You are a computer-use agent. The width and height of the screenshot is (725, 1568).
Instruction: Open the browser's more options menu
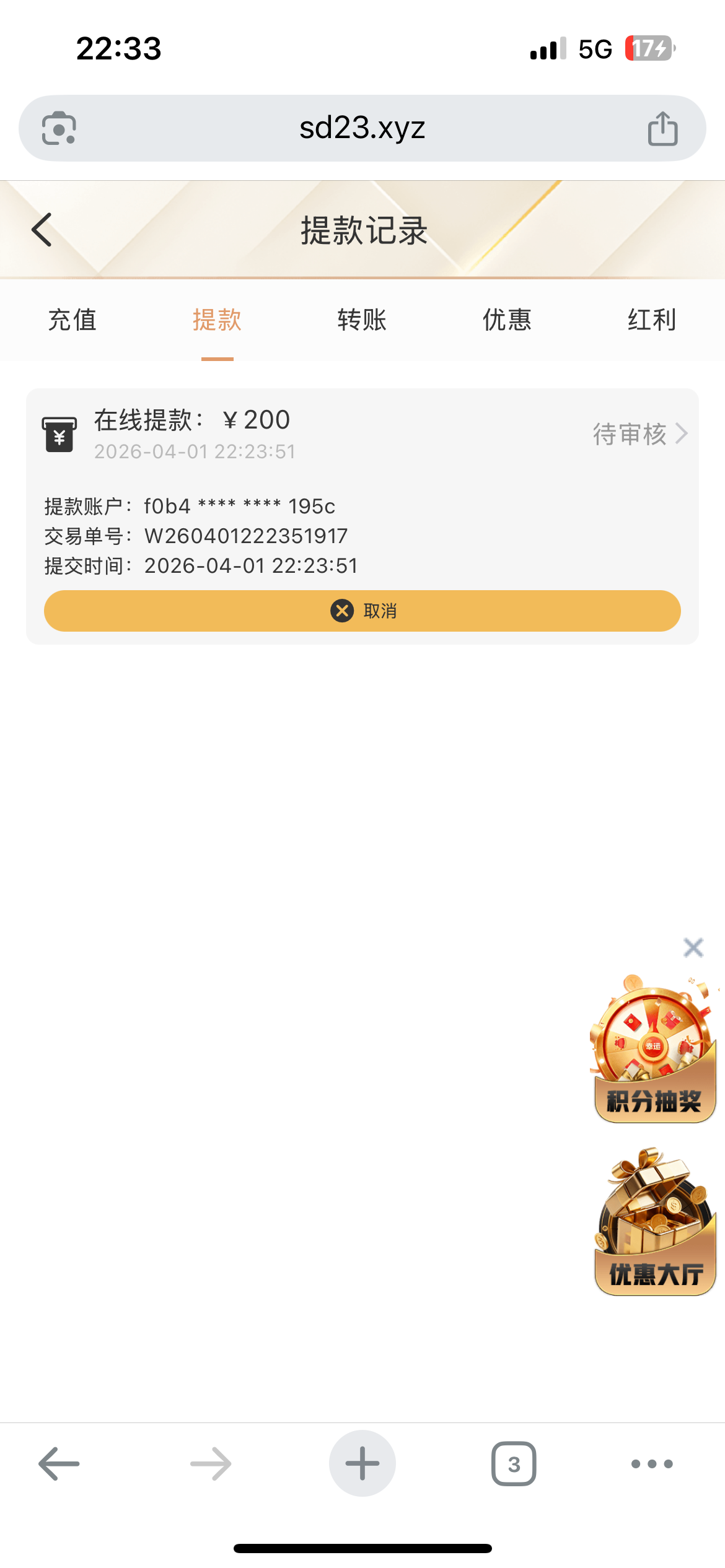(651, 1464)
